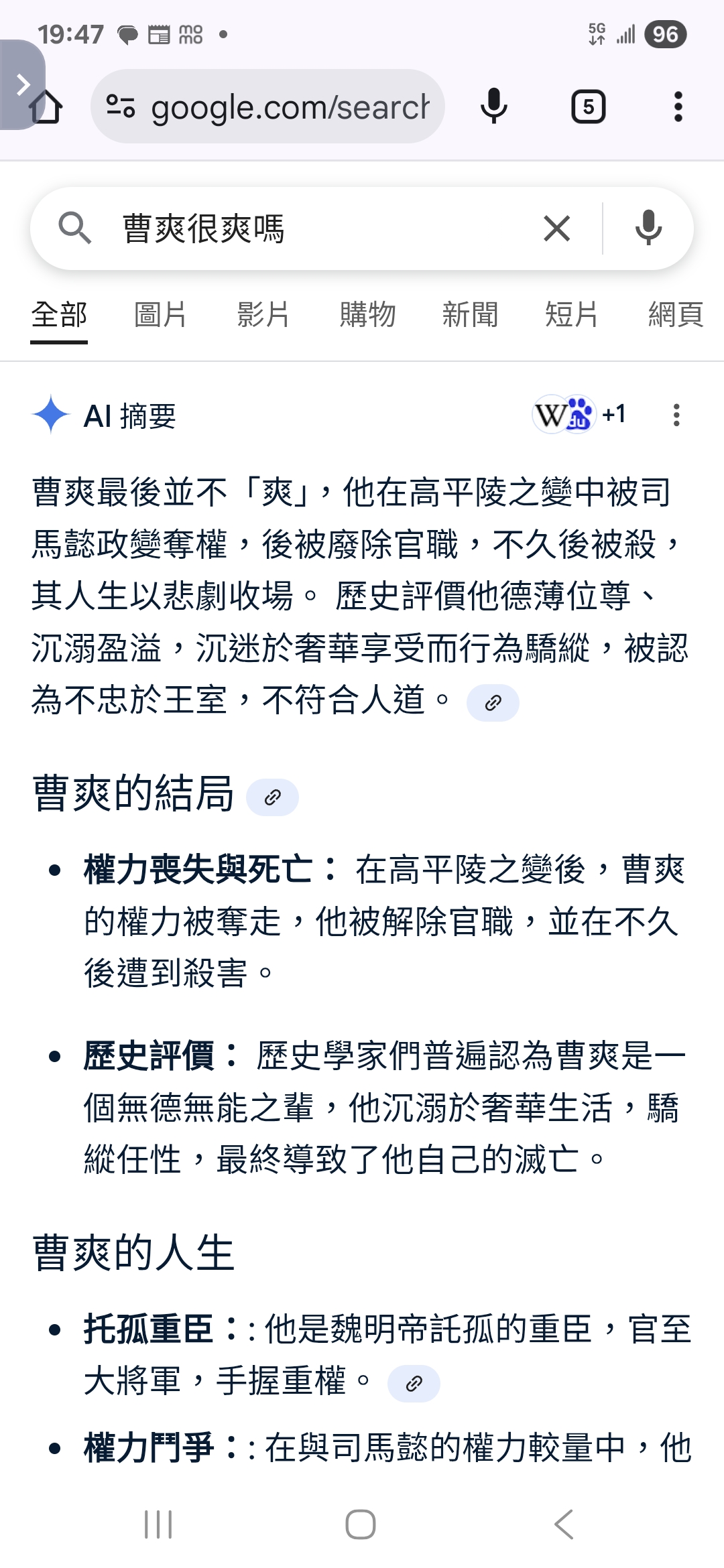Open the Chrome overflow menu

(678, 107)
